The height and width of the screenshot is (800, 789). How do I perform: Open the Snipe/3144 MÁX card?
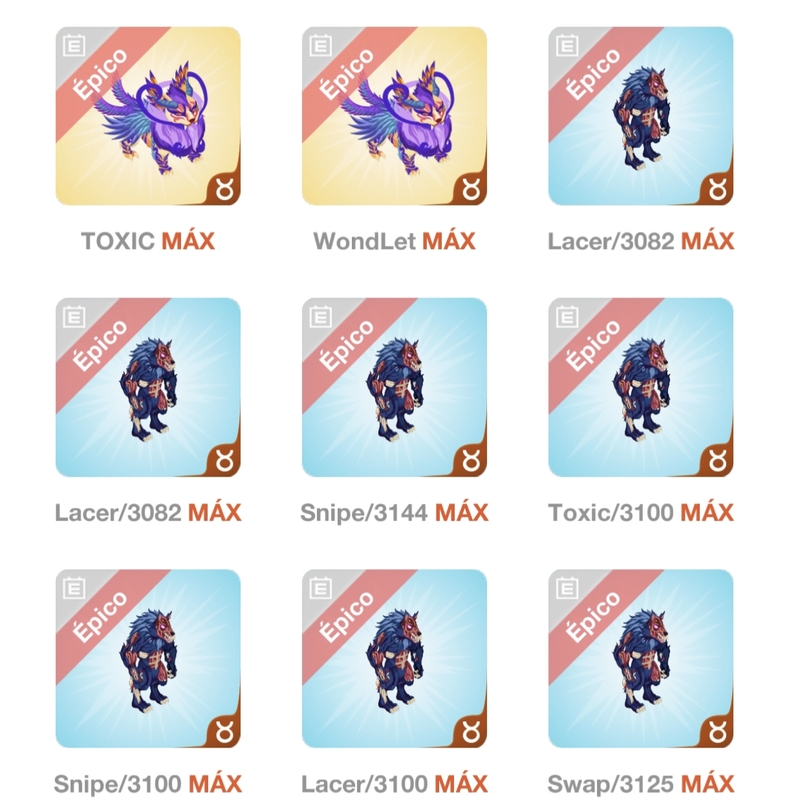click(394, 387)
